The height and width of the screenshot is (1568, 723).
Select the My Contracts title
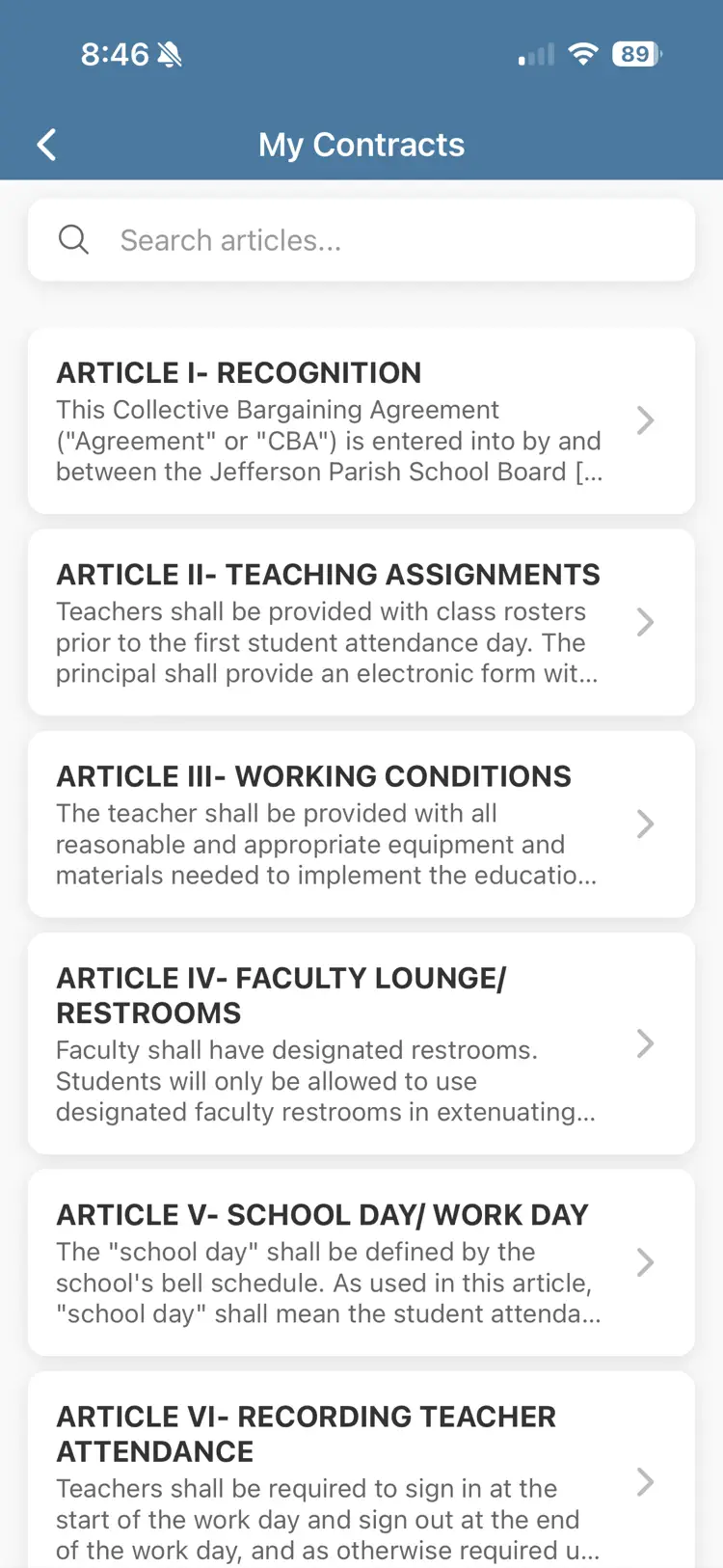coord(361,144)
